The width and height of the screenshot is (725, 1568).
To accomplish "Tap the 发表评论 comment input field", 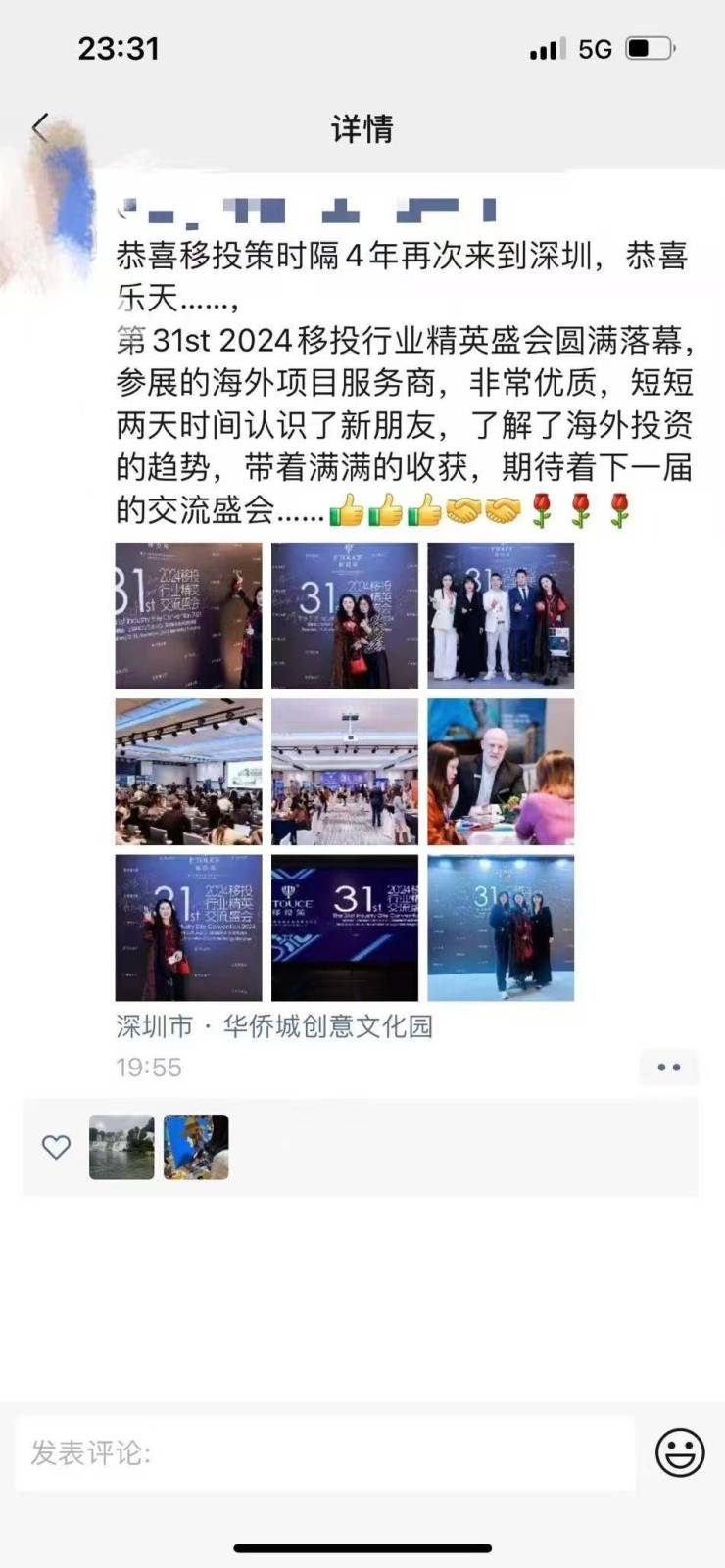I will click(x=323, y=1451).
